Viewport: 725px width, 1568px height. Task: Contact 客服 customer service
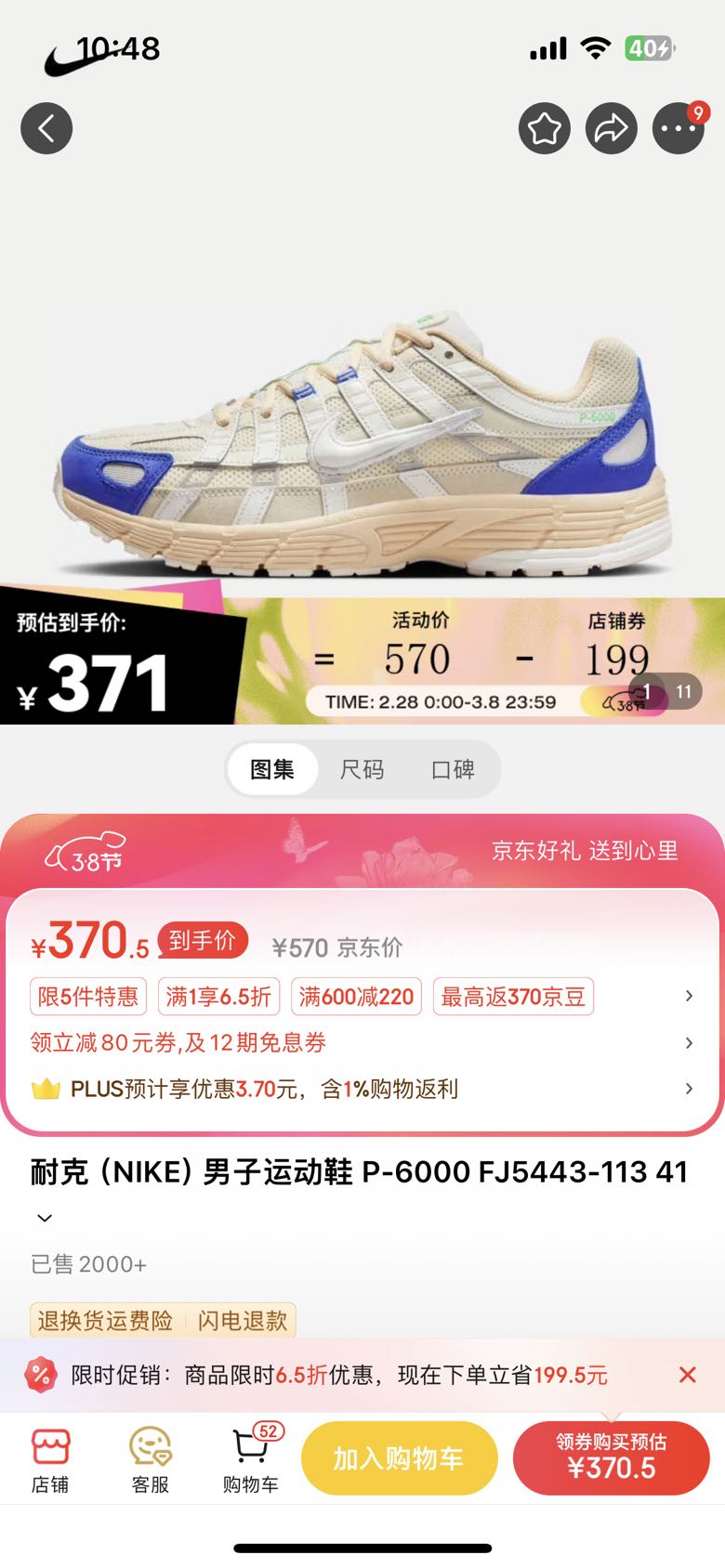151,1458
